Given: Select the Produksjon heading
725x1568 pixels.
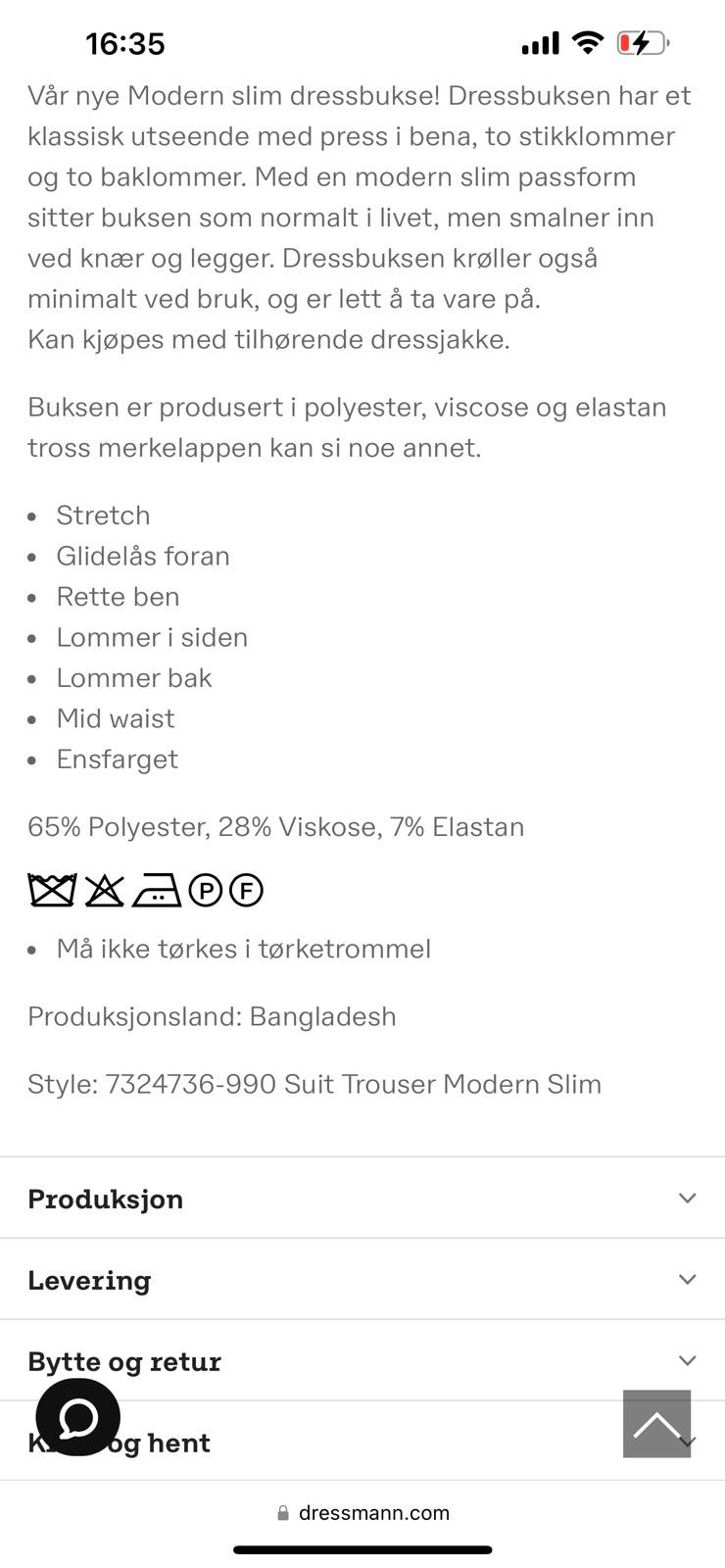Looking at the screenshot, I should [105, 1198].
